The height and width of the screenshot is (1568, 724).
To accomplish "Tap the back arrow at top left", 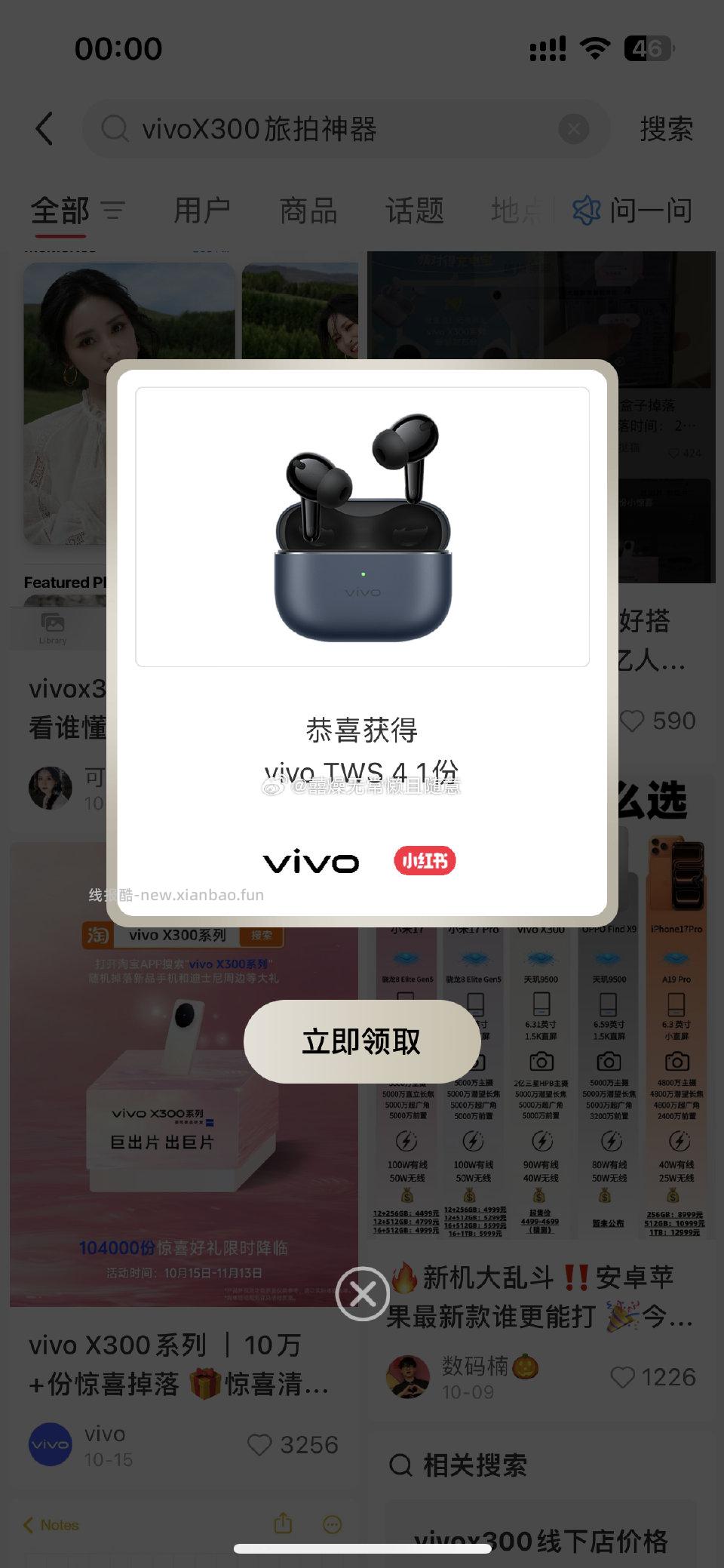I will (44, 128).
